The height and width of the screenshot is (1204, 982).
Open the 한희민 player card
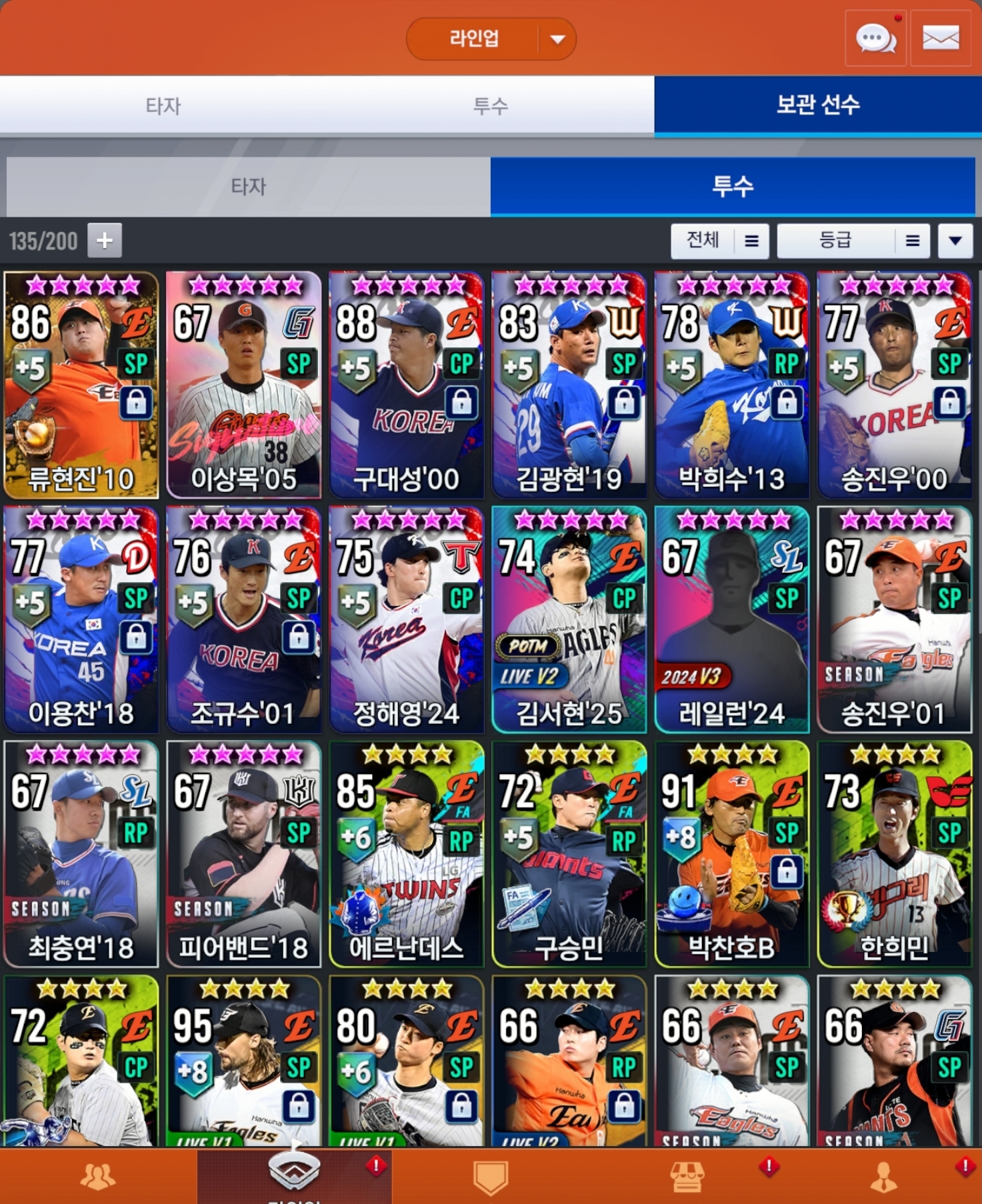(x=894, y=854)
